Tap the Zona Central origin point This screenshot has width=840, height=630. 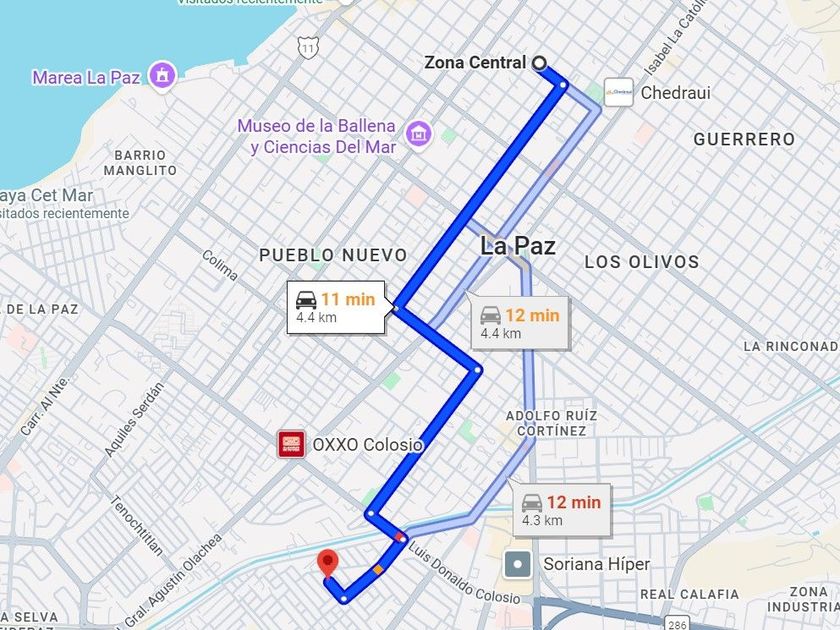[539, 63]
